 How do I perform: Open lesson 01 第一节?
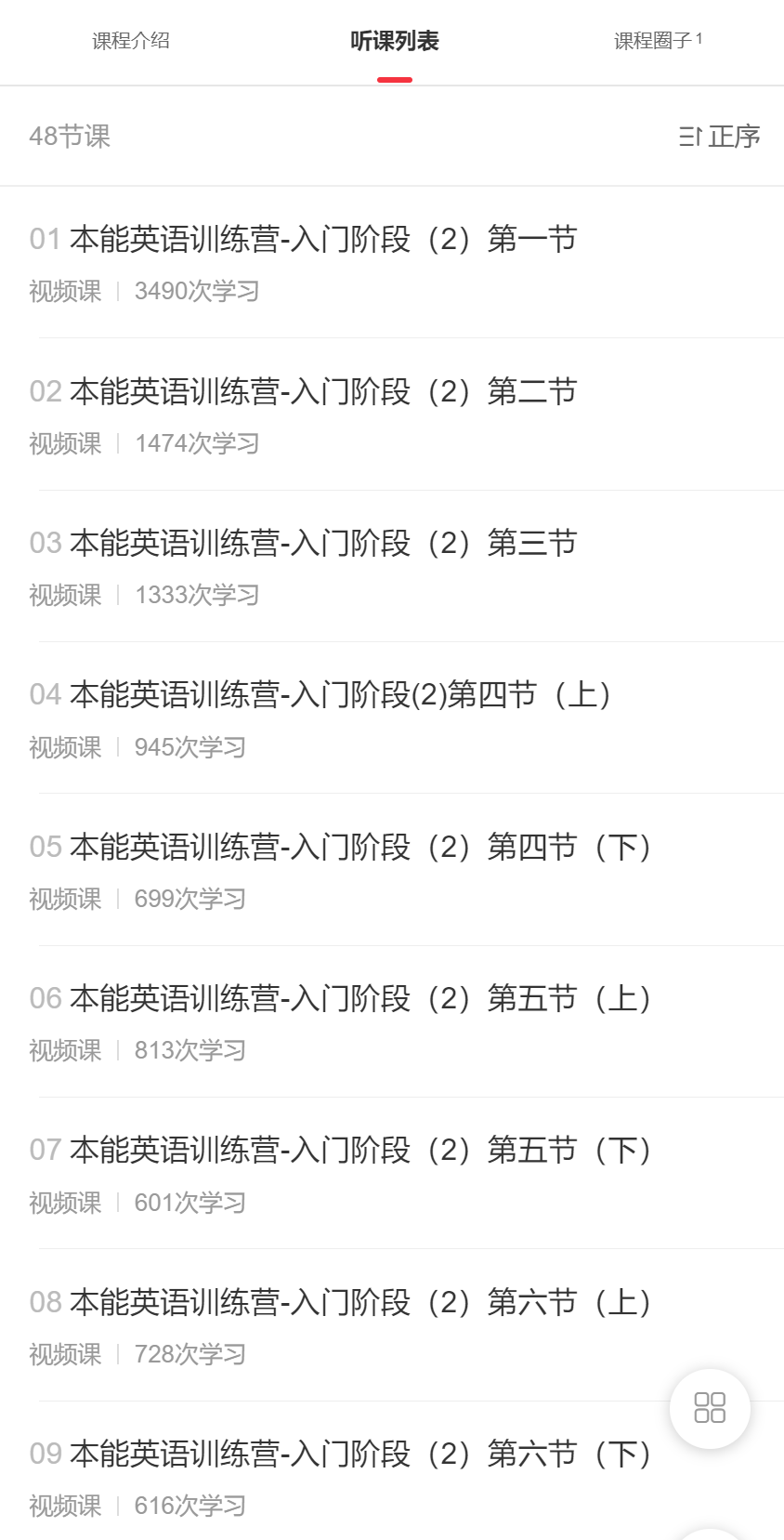[x=323, y=240]
